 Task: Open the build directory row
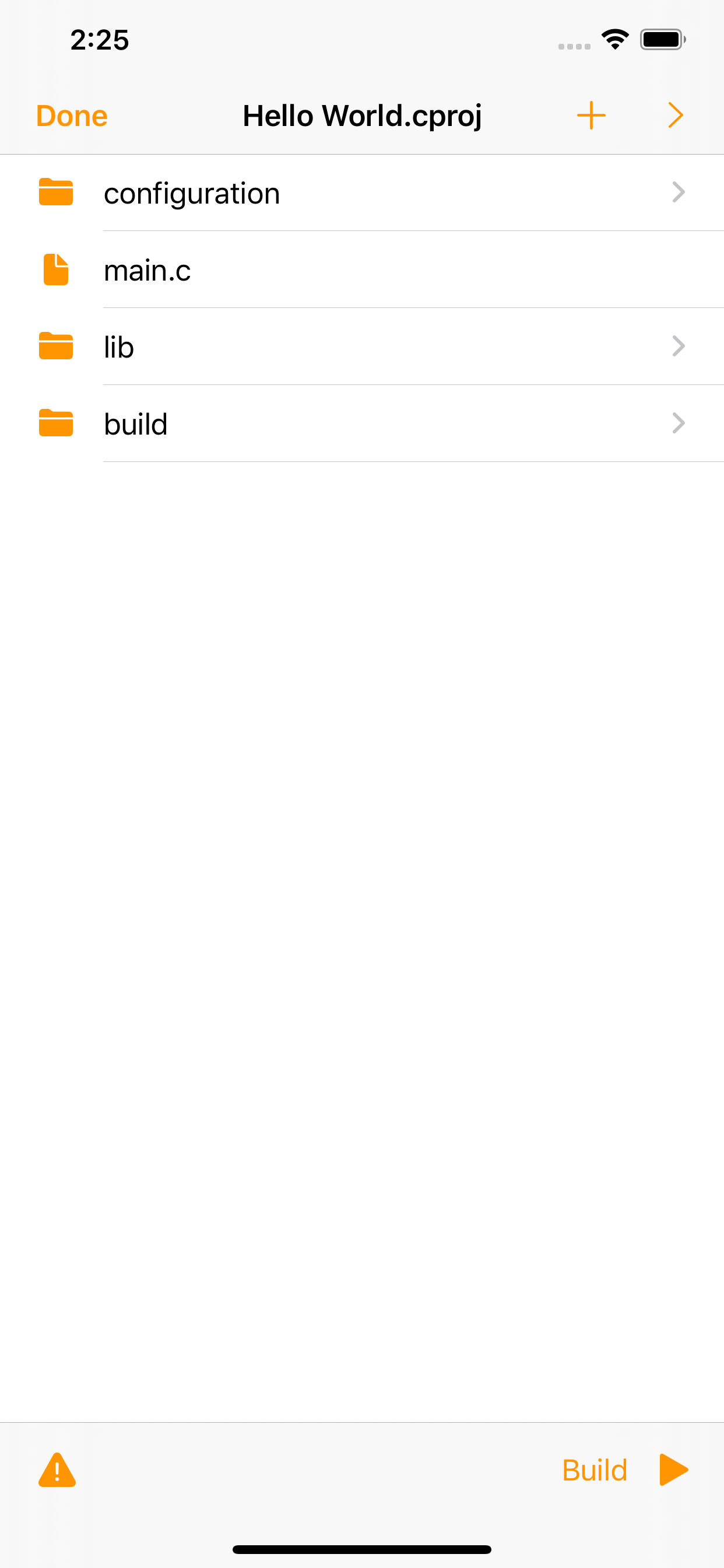(362, 423)
